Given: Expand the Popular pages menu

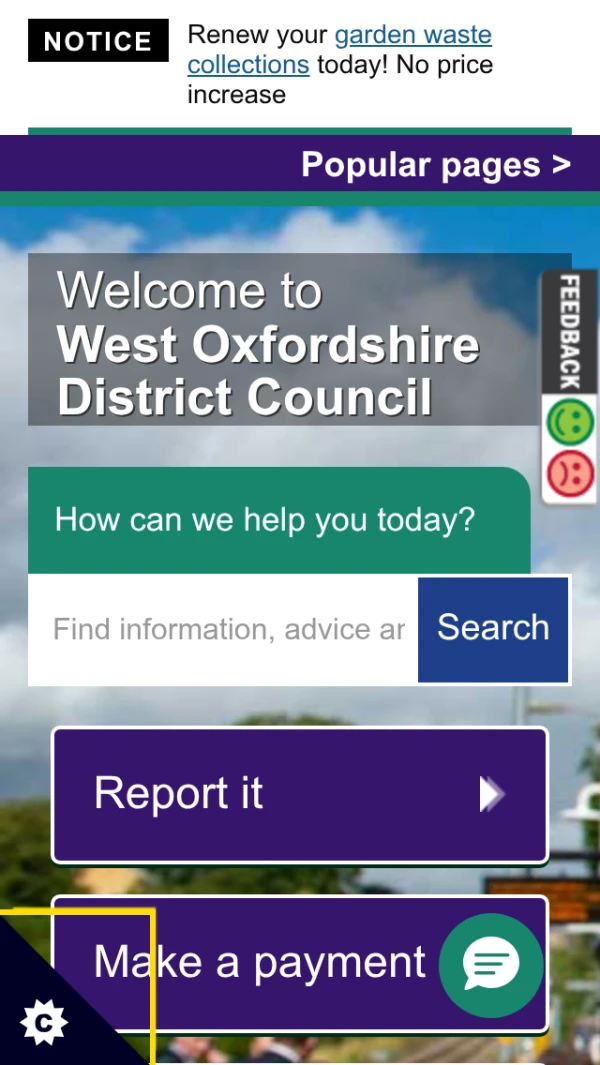Looking at the screenshot, I should point(435,165).
